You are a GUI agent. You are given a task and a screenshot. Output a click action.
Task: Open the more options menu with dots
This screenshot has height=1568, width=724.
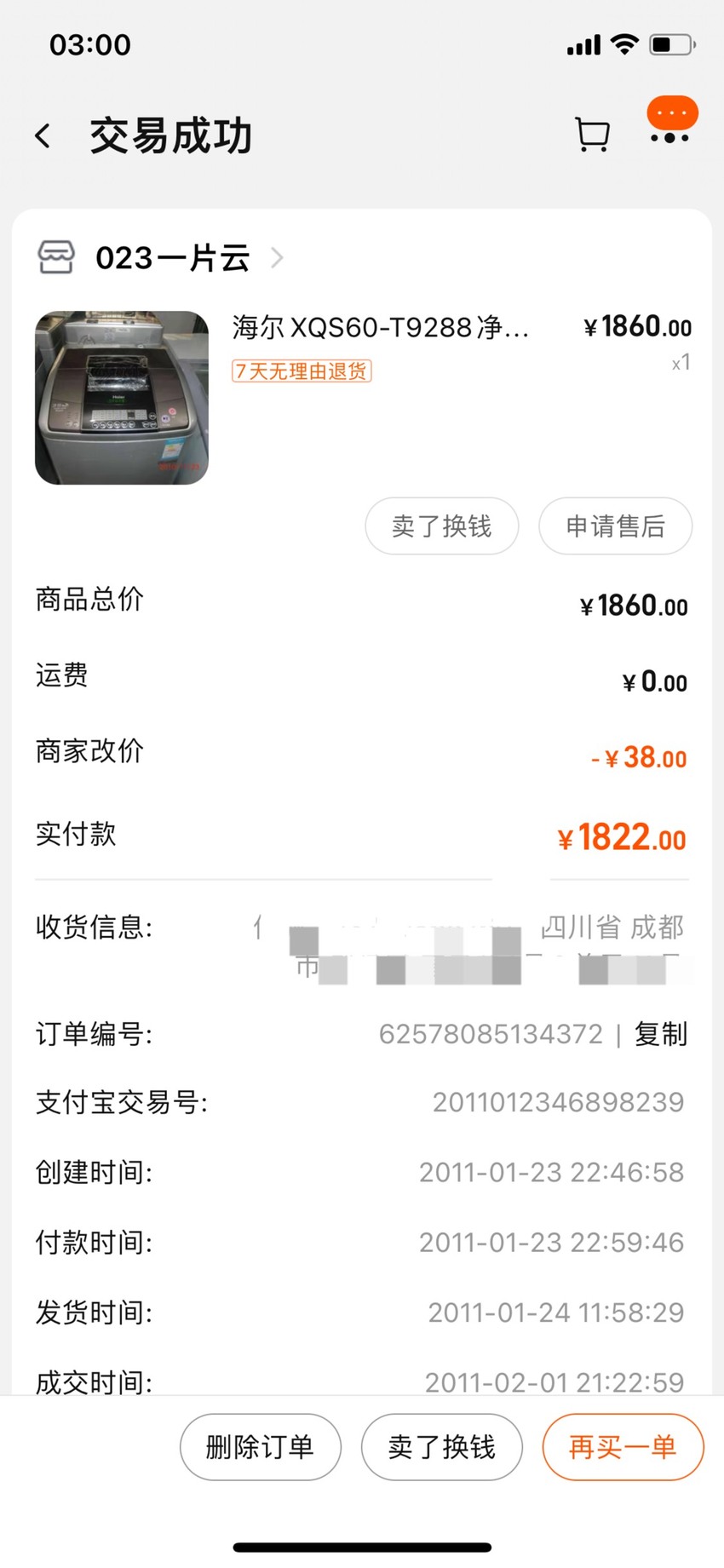click(x=670, y=122)
